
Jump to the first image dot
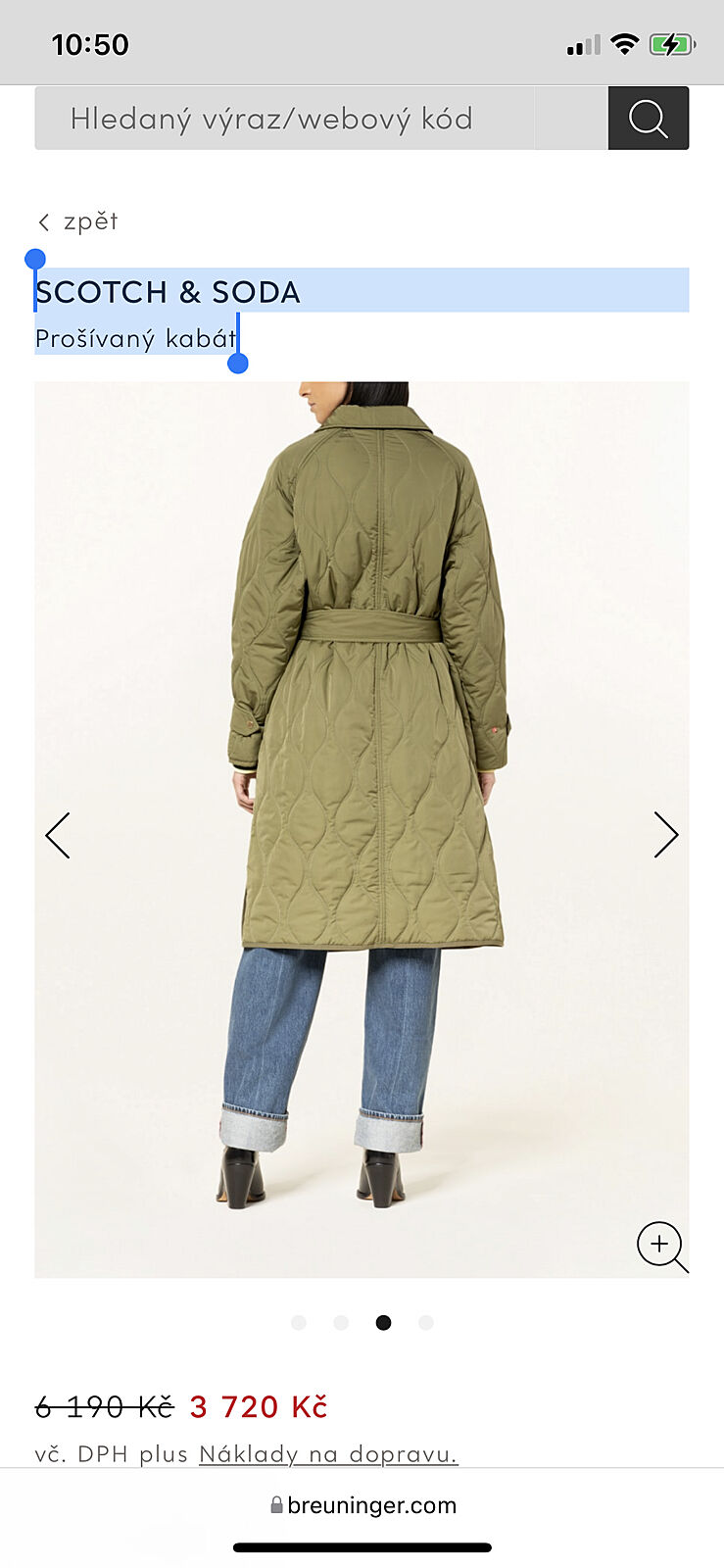[299, 1323]
